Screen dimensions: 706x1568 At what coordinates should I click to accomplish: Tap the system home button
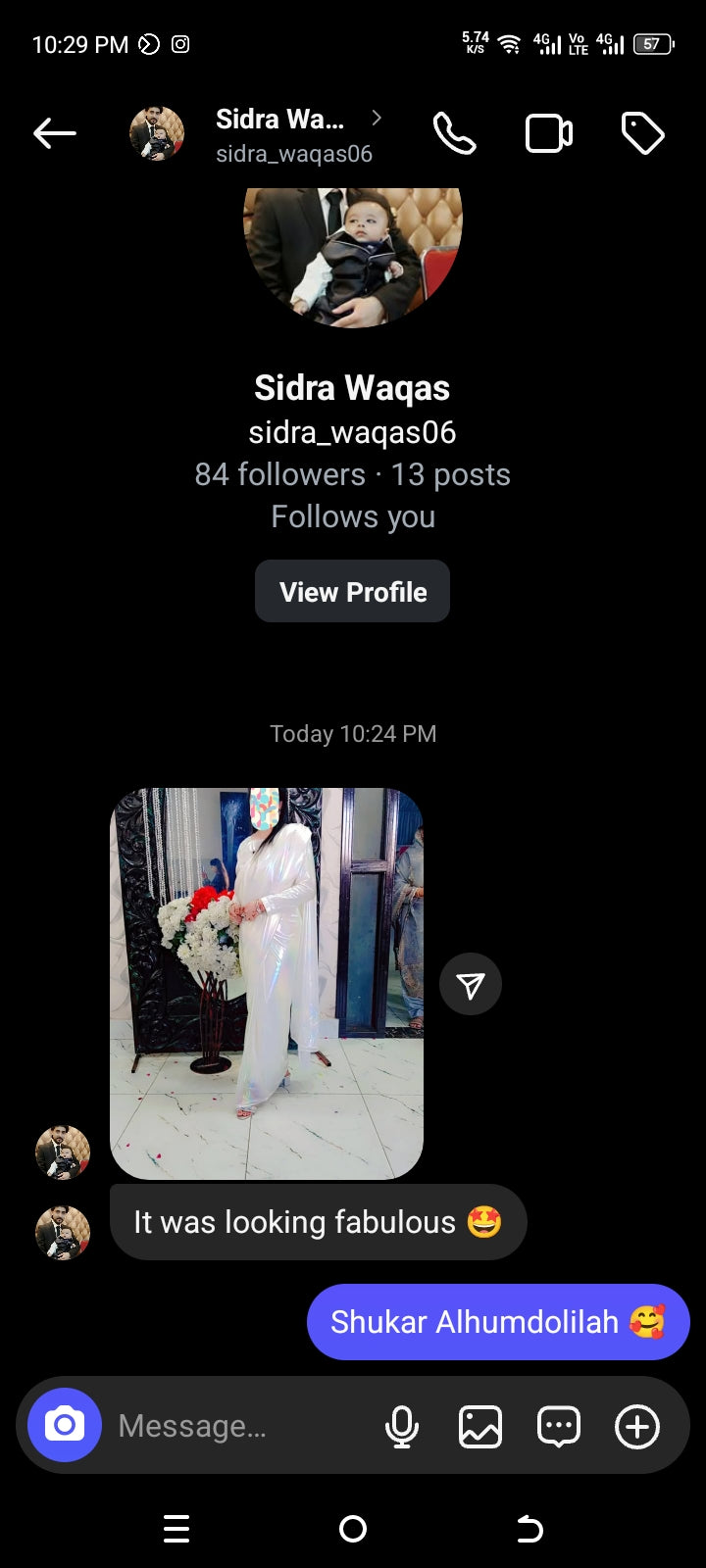tap(353, 1529)
